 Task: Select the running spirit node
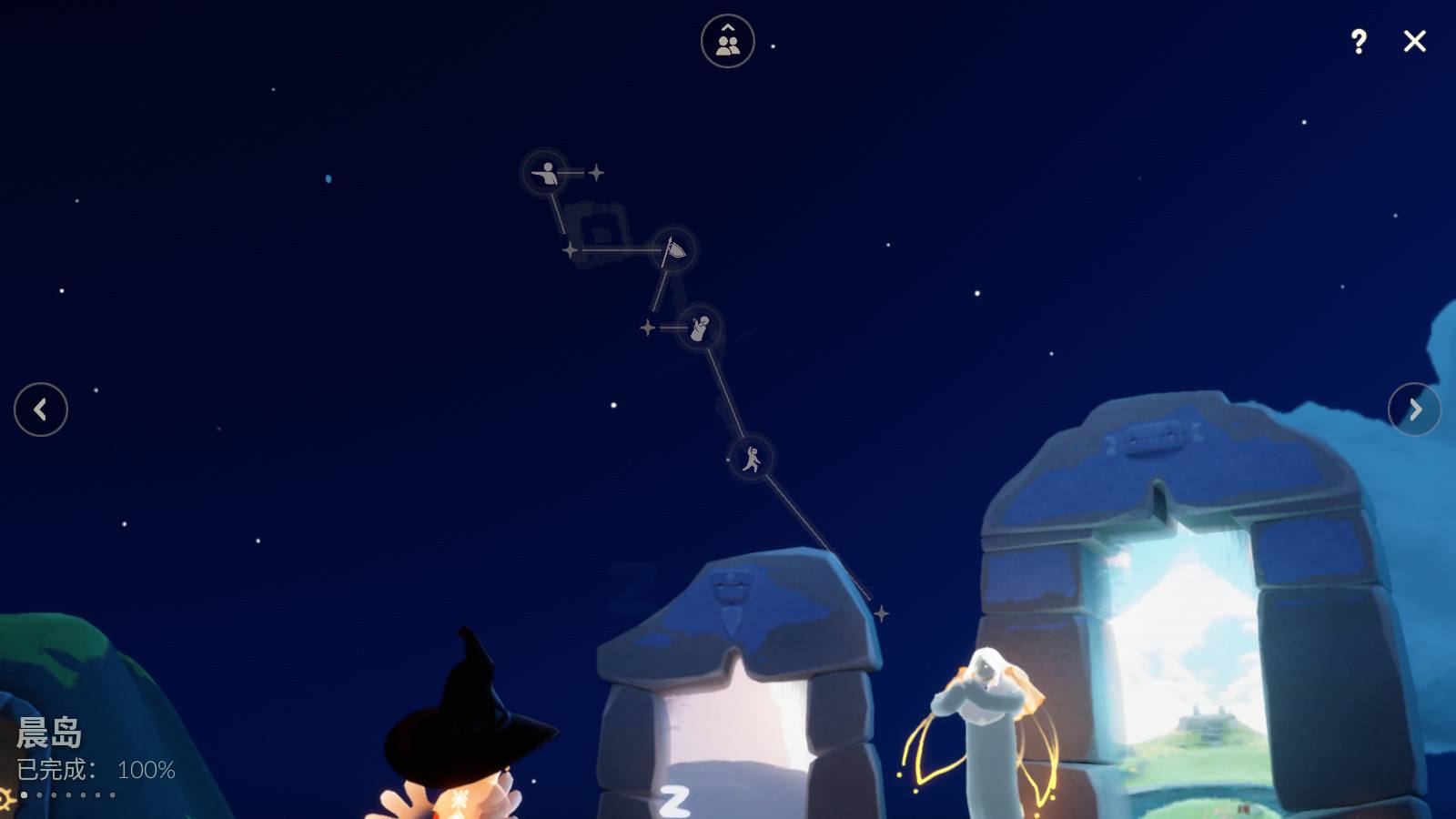coord(752,459)
